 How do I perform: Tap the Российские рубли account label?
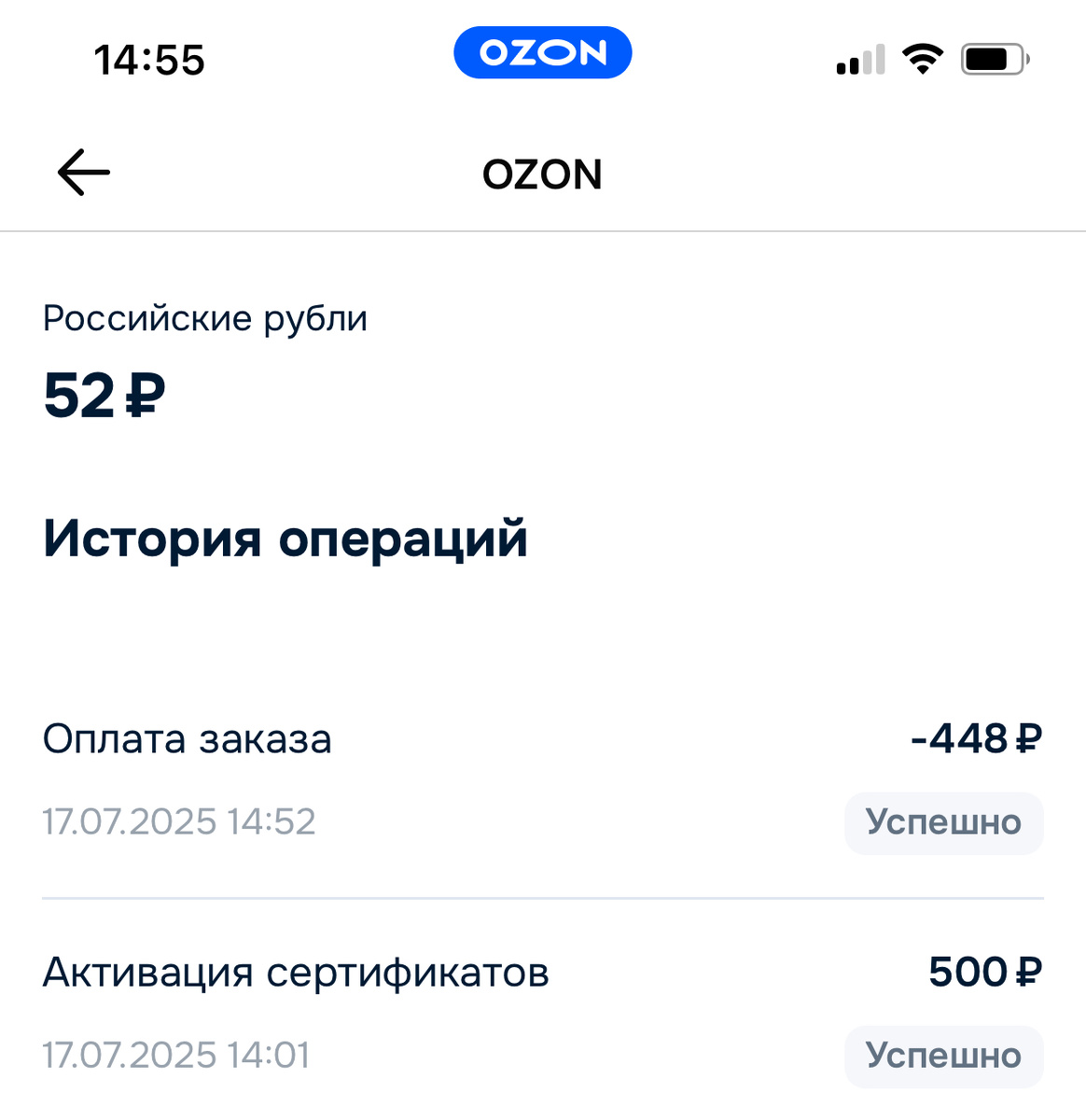click(x=204, y=317)
